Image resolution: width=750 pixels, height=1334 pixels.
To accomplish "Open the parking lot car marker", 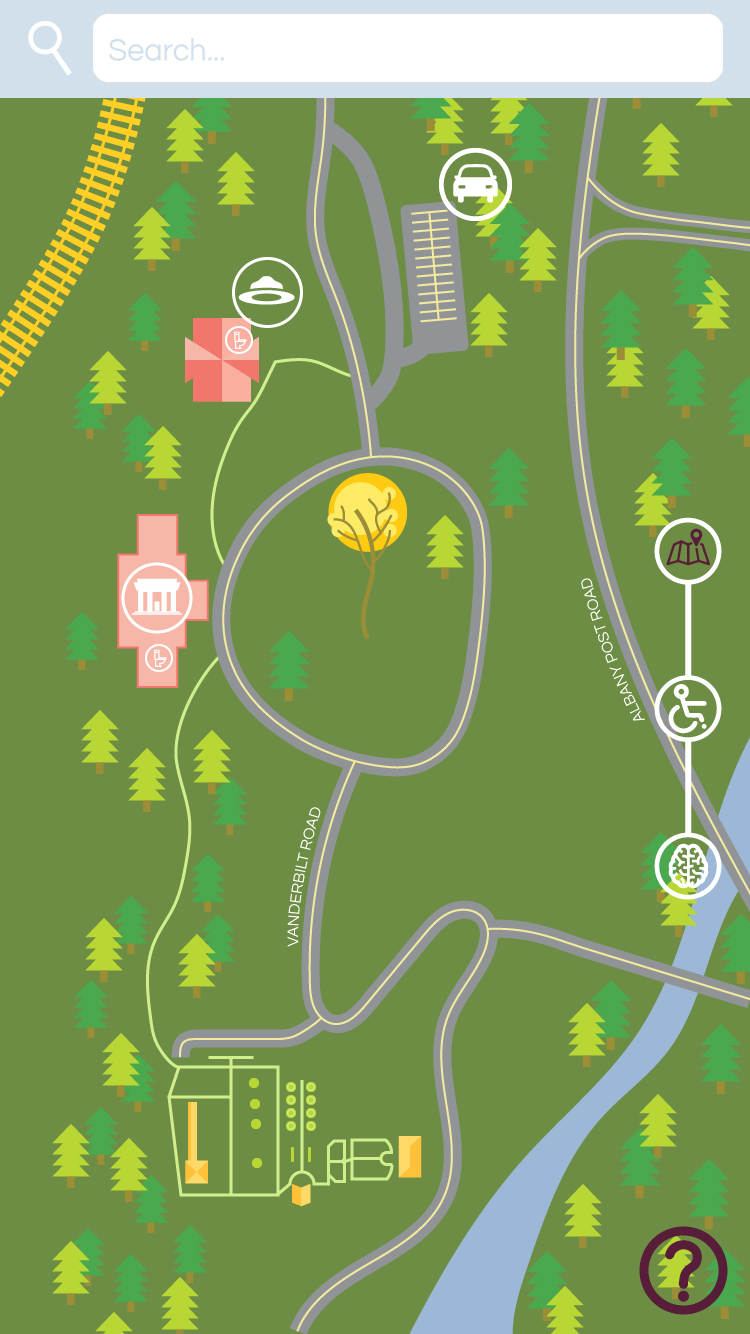I will (x=475, y=184).
